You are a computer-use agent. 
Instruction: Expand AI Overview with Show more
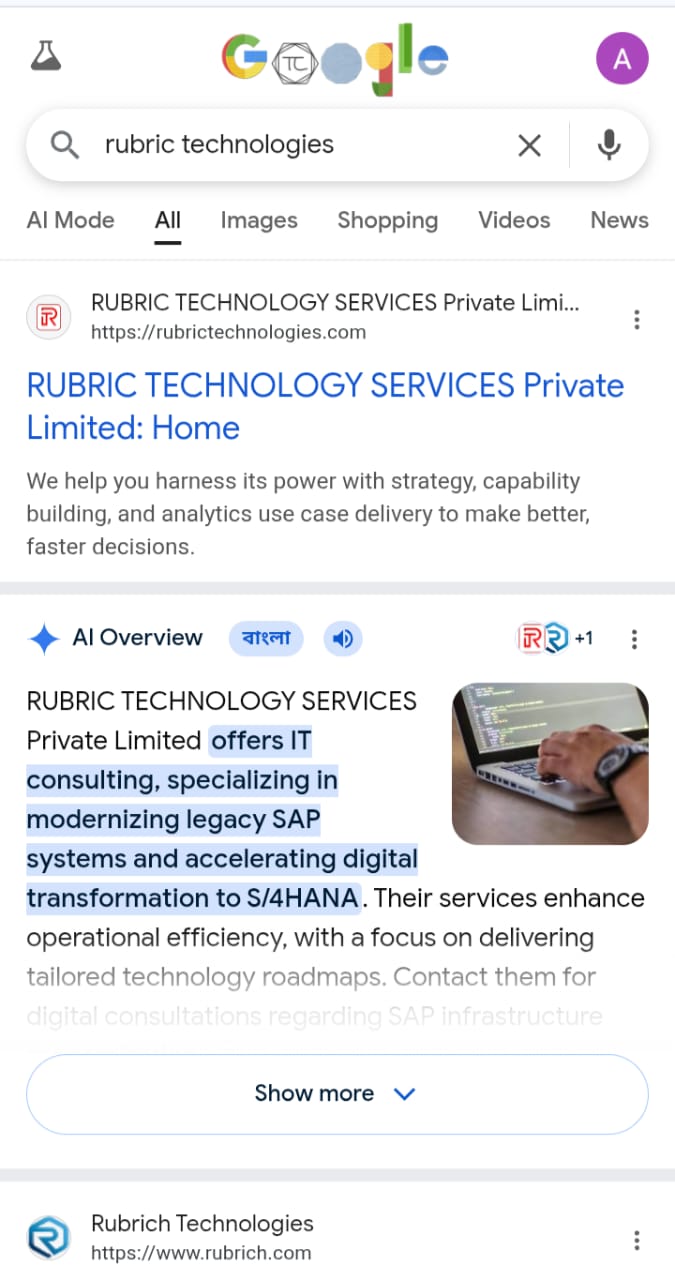click(337, 1094)
